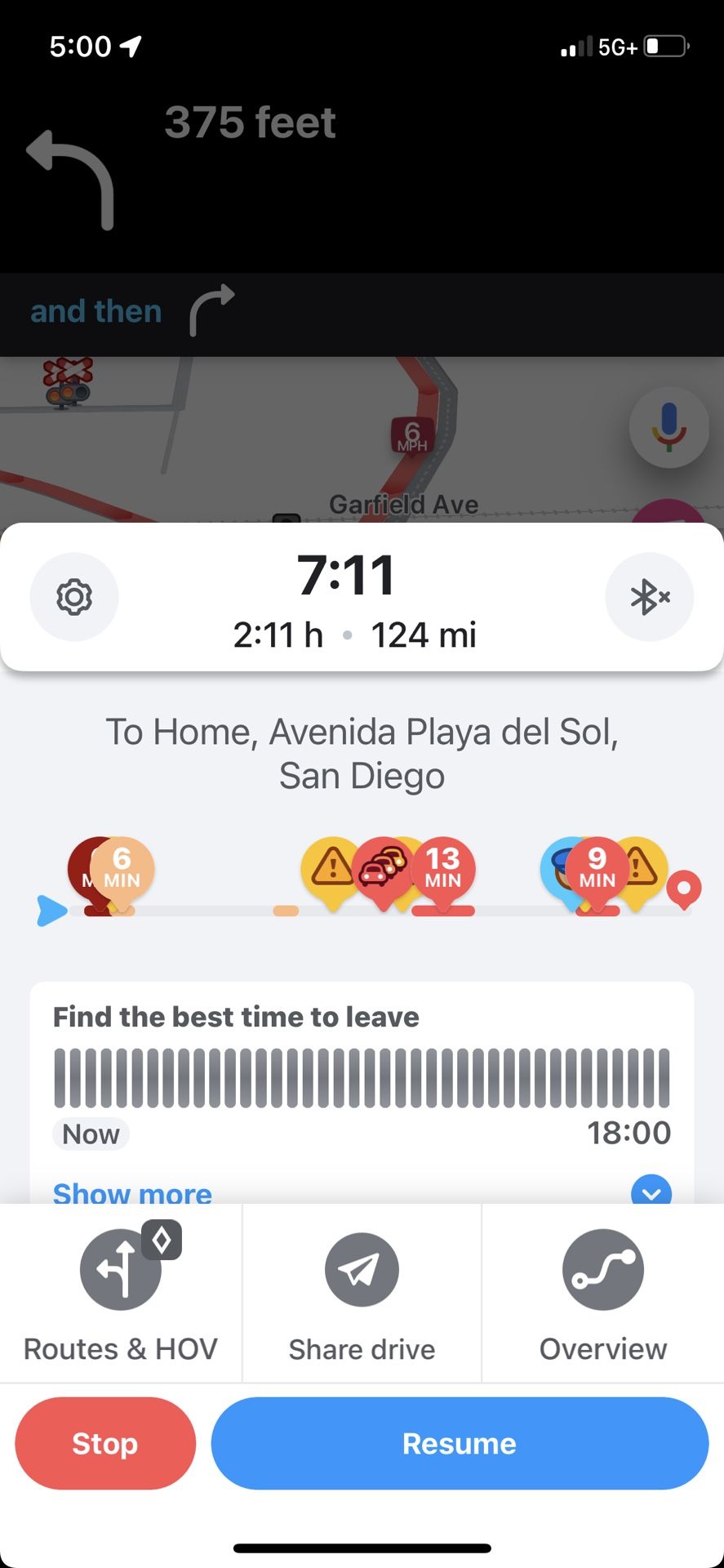724x1568 pixels.
Task: Resume navigation to Home
Action: point(460,1443)
